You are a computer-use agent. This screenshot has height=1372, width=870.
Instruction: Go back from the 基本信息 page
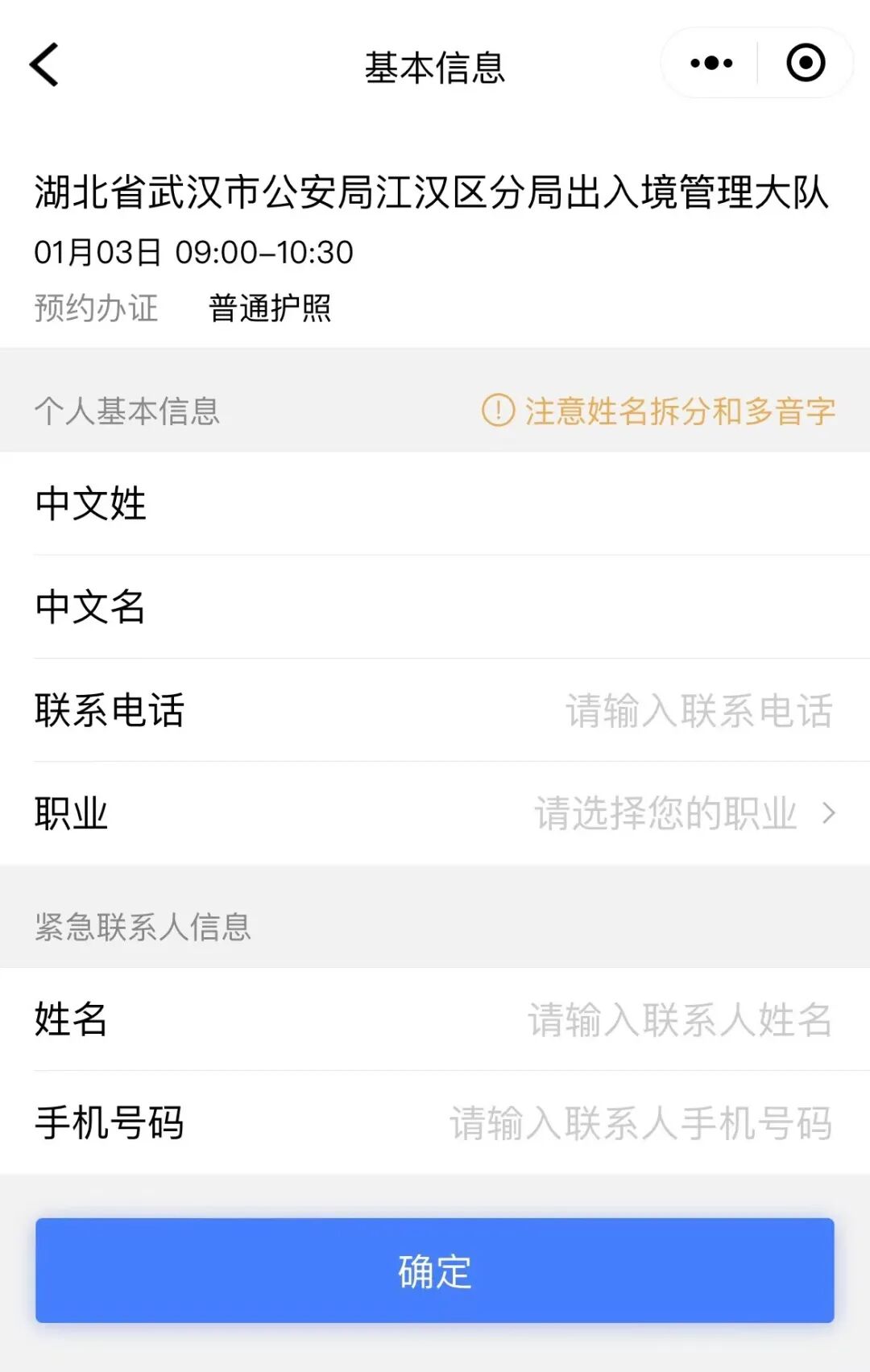pyautogui.click(x=45, y=64)
